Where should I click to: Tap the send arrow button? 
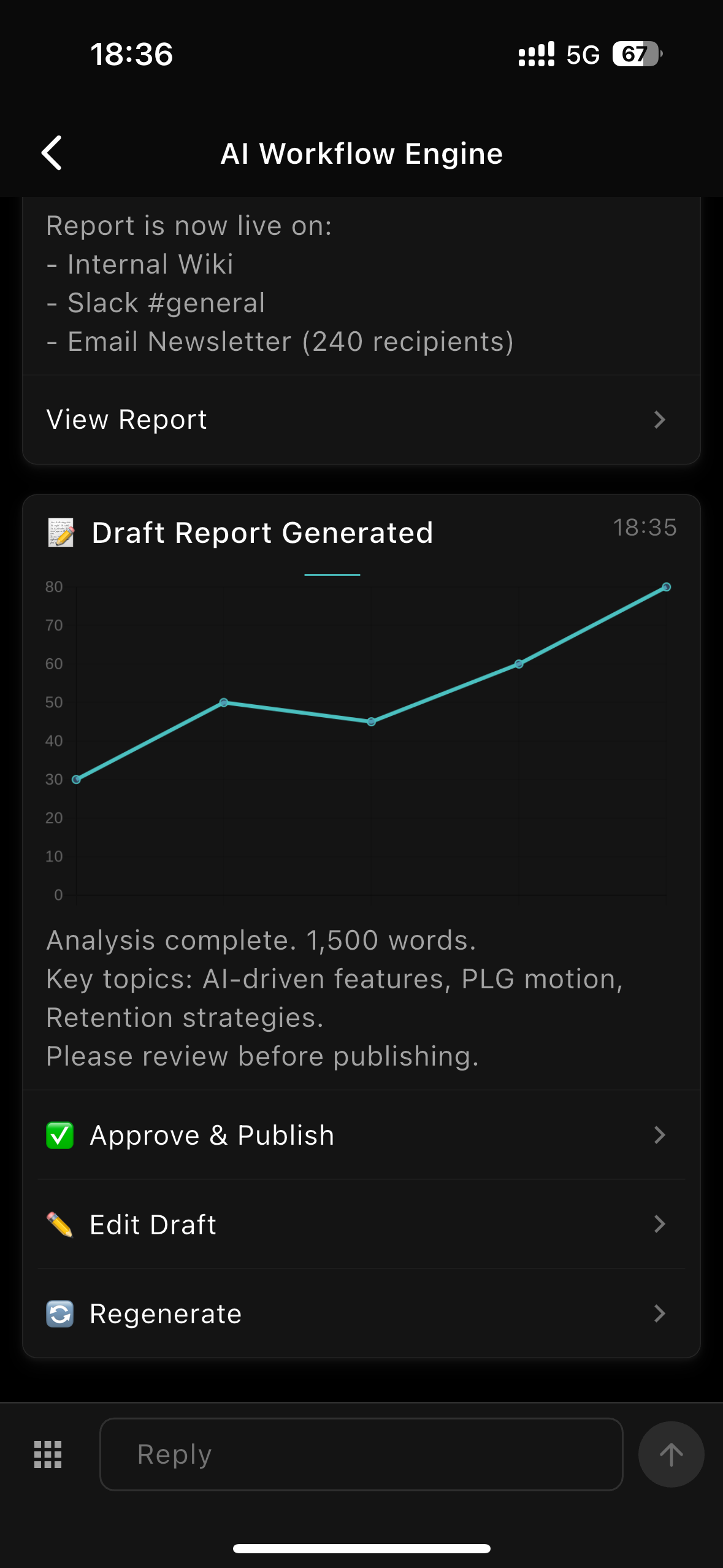(x=671, y=1455)
